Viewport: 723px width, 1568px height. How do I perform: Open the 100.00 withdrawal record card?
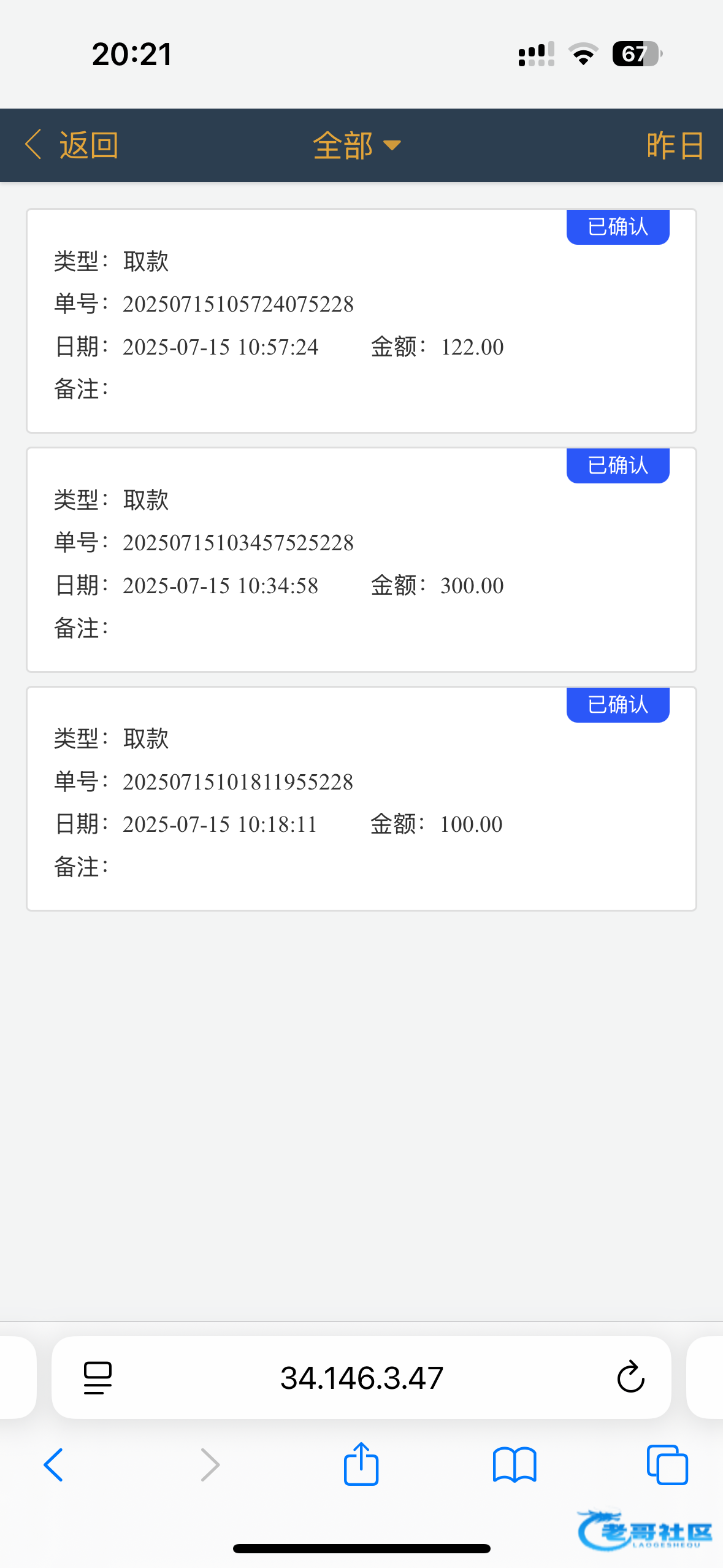pos(361,799)
